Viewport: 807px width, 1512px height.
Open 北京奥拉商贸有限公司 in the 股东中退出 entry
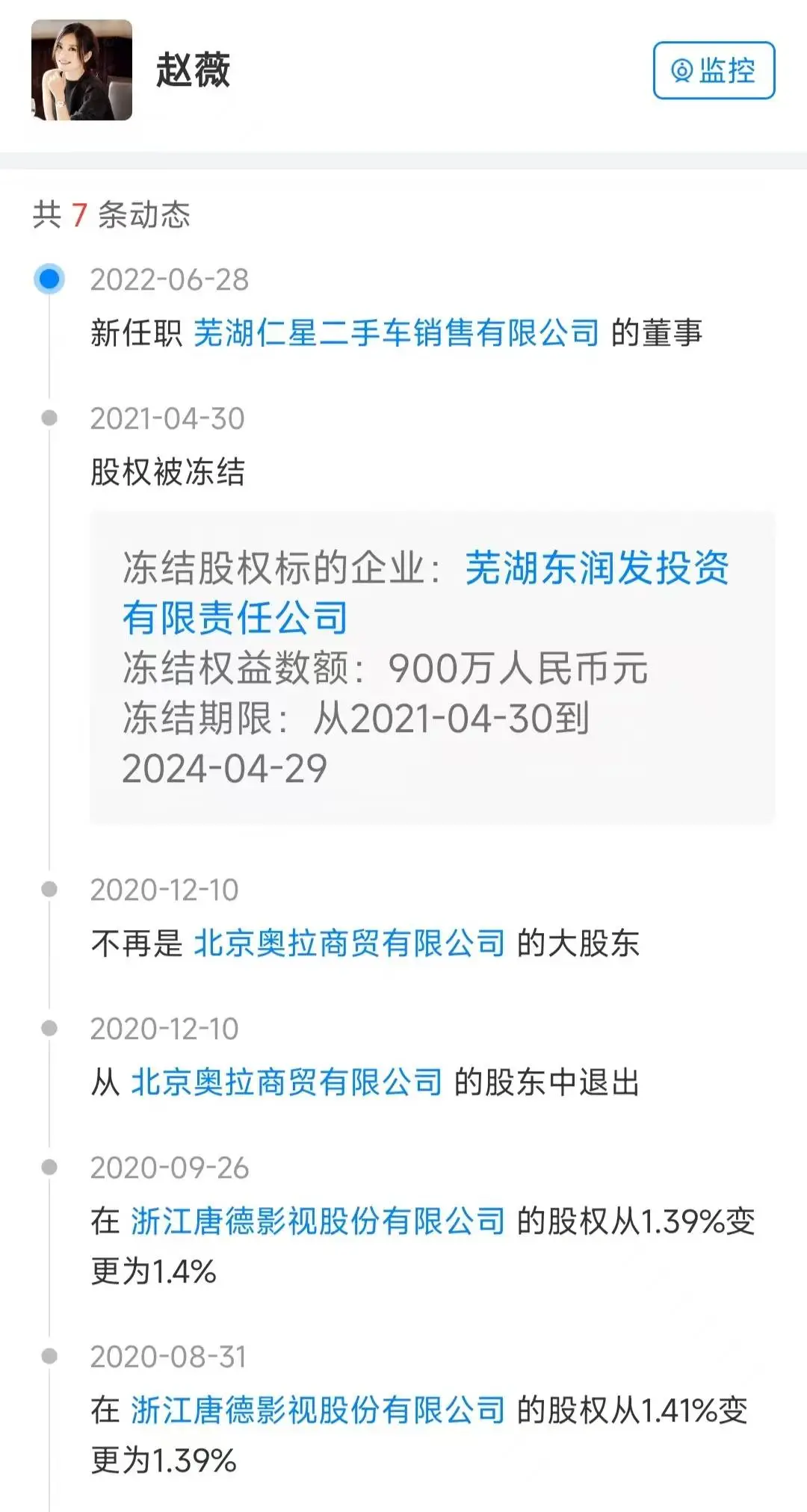click(286, 1082)
